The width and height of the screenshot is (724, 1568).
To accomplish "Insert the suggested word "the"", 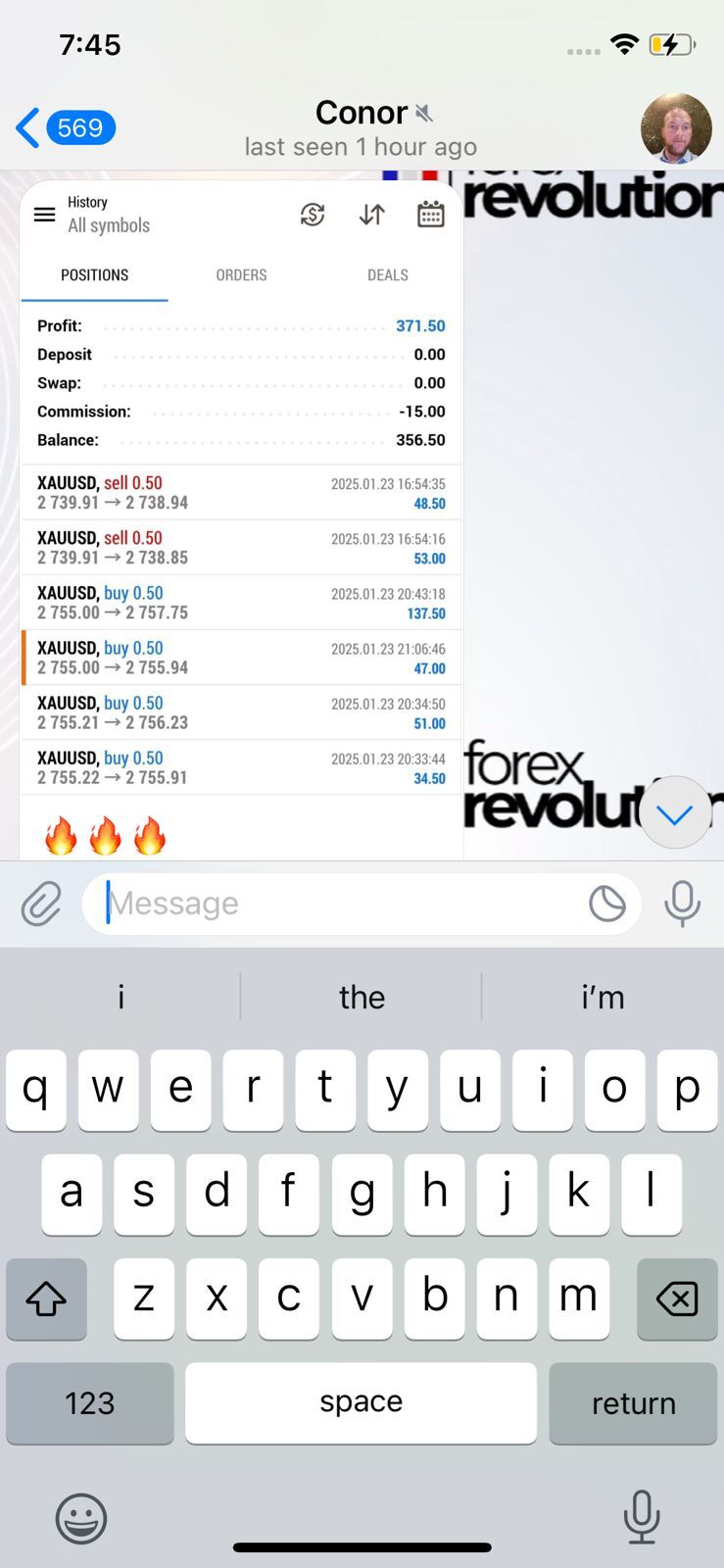I will [x=362, y=997].
